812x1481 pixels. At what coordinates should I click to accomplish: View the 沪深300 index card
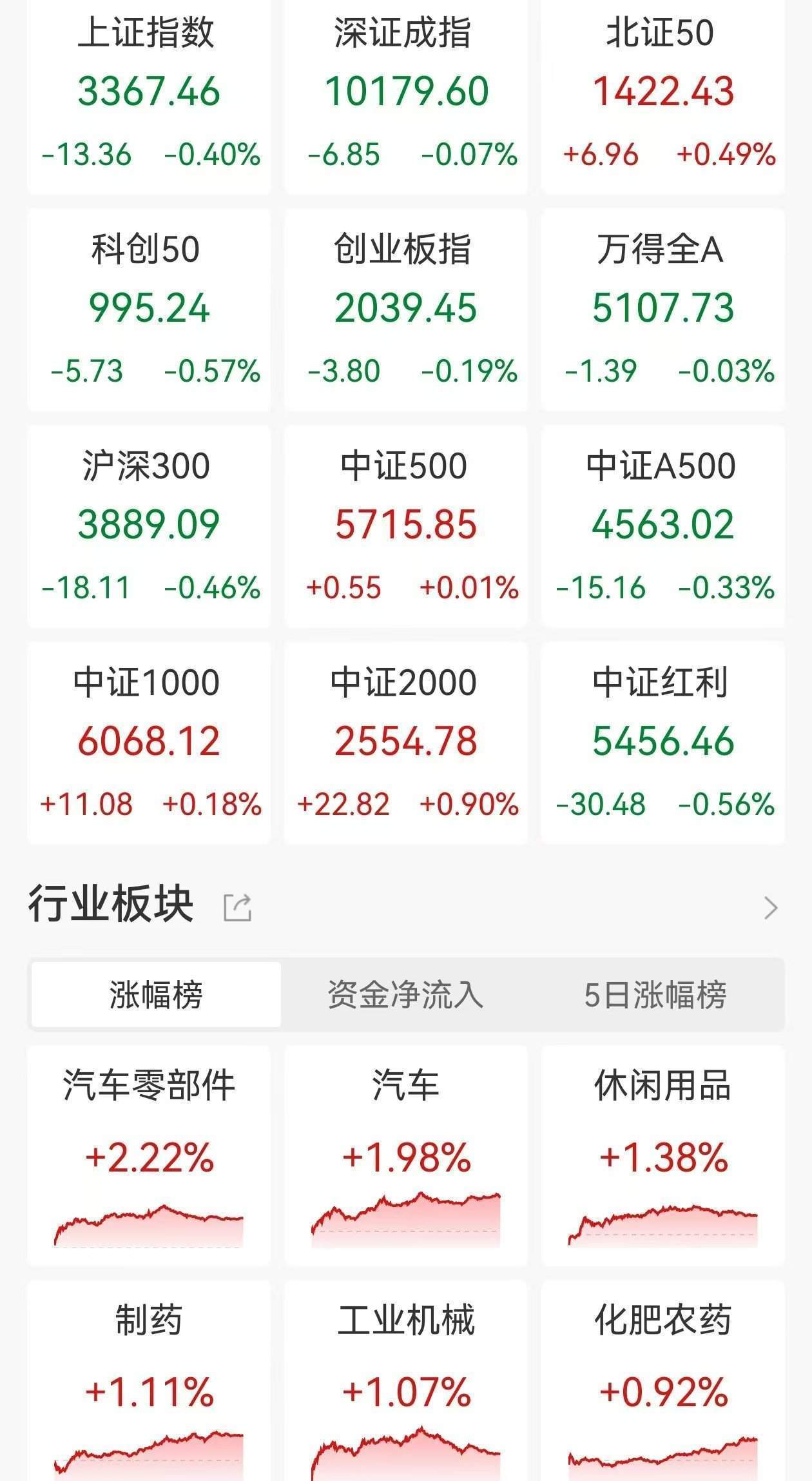(149, 526)
